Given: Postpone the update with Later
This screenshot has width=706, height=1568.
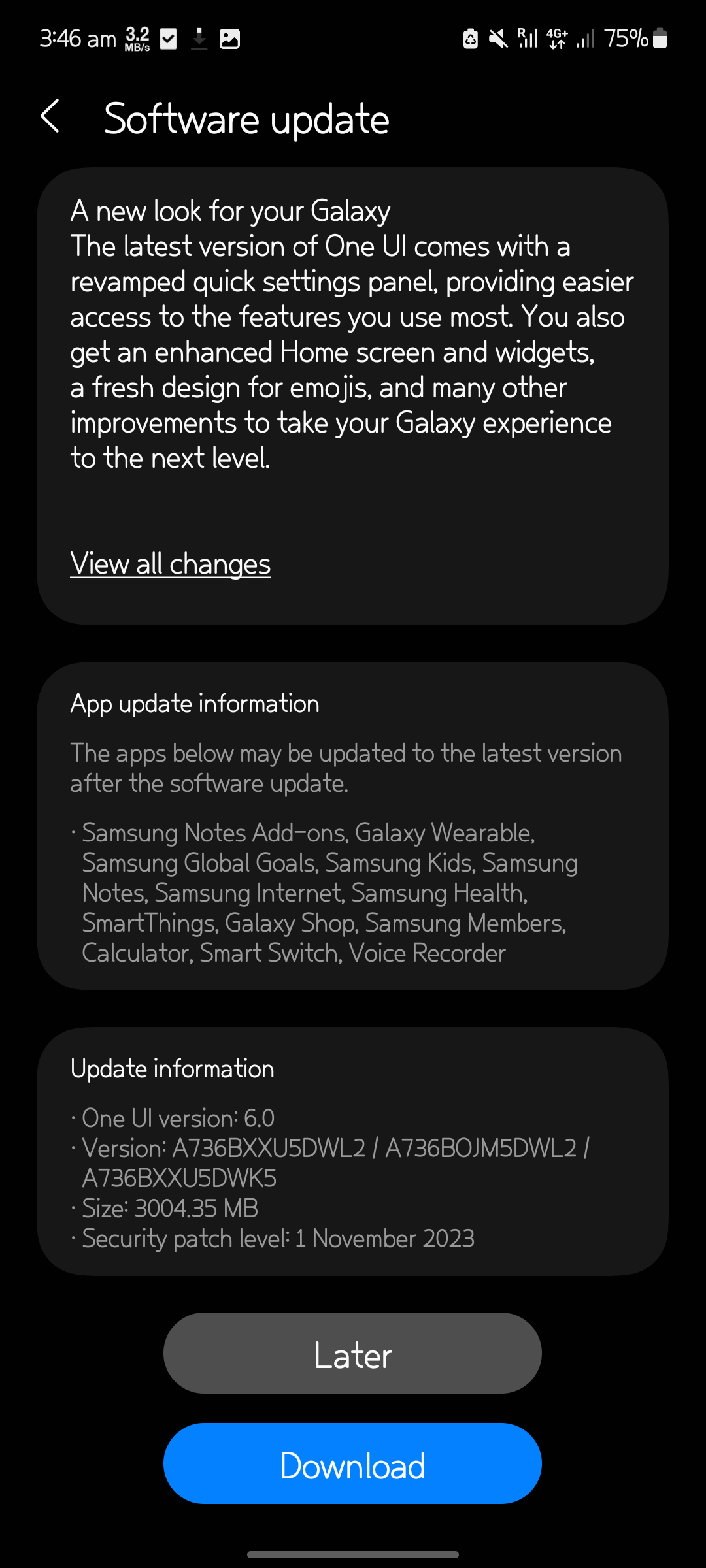Looking at the screenshot, I should (x=353, y=1354).
